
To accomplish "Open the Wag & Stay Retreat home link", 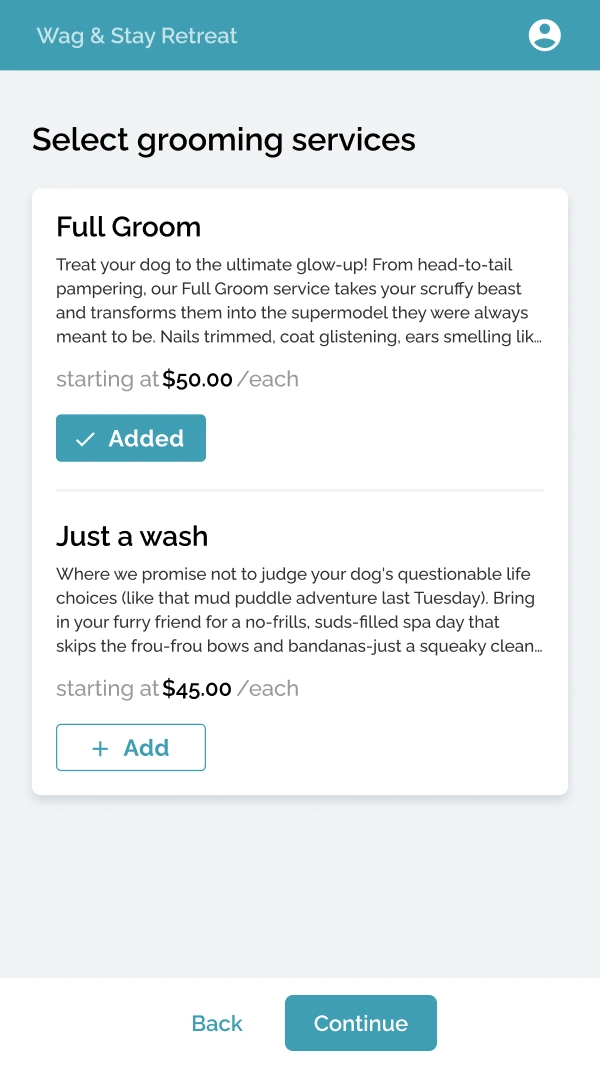I will [x=137, y=35].
